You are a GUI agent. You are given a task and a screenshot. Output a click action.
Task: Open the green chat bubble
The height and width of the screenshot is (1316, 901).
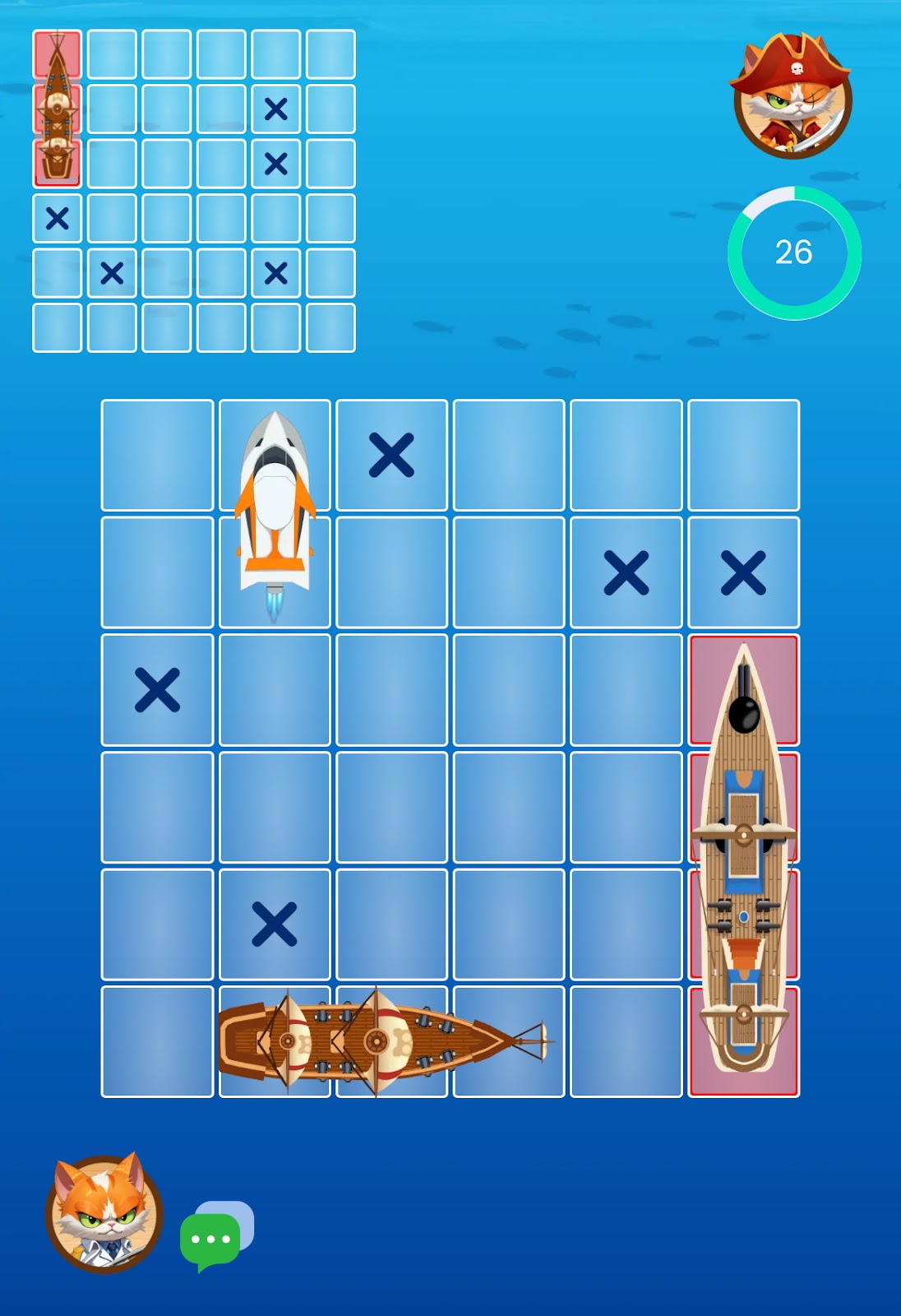pyautogui.click(x=212, y=1238)
